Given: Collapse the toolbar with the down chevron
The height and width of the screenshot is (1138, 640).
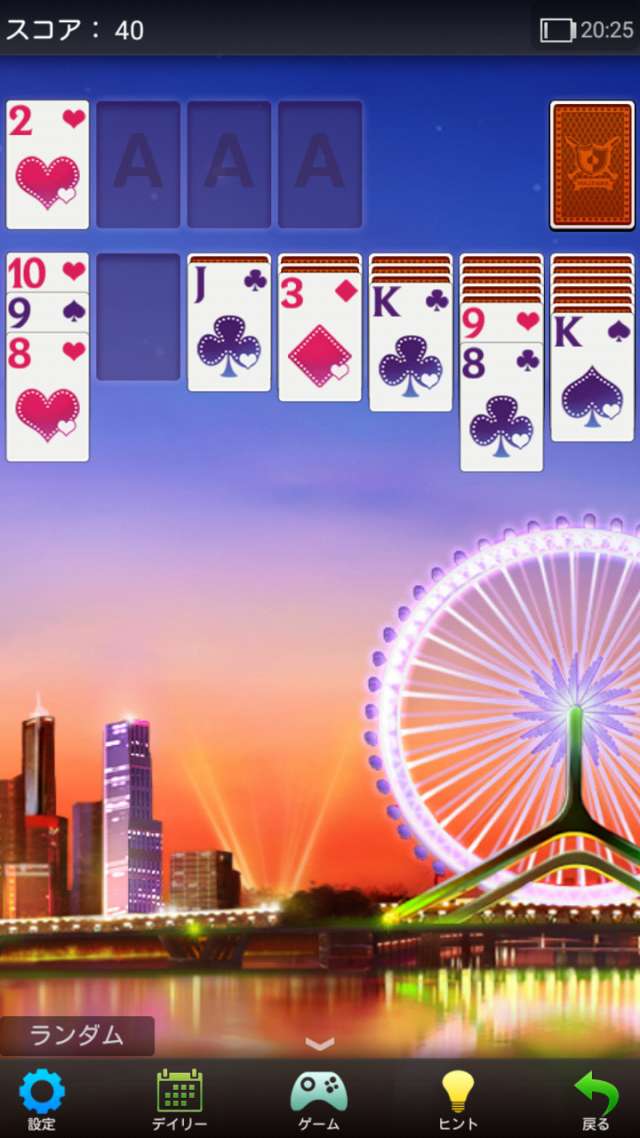Looking at the screenshot, I should click(x=319, y=1044).
